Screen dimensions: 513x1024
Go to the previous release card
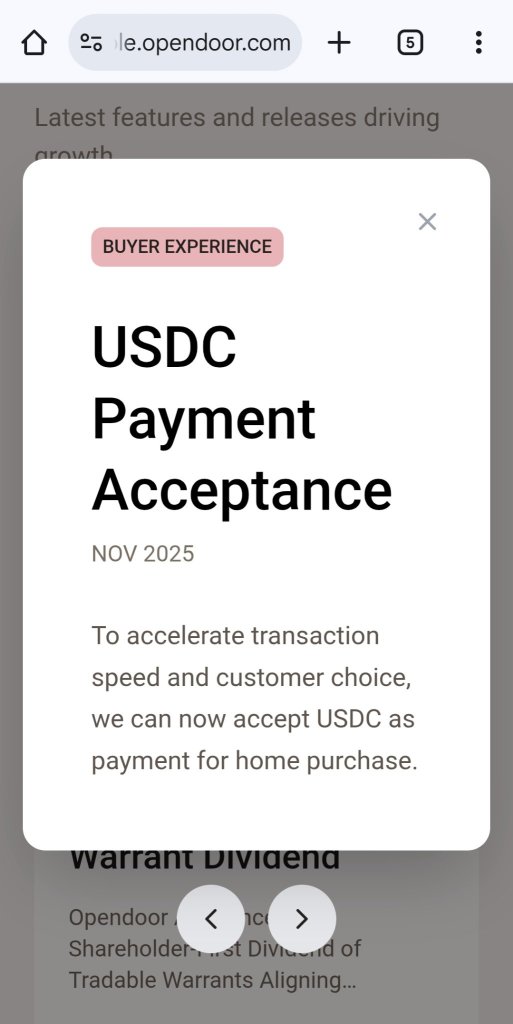point(211,918)
